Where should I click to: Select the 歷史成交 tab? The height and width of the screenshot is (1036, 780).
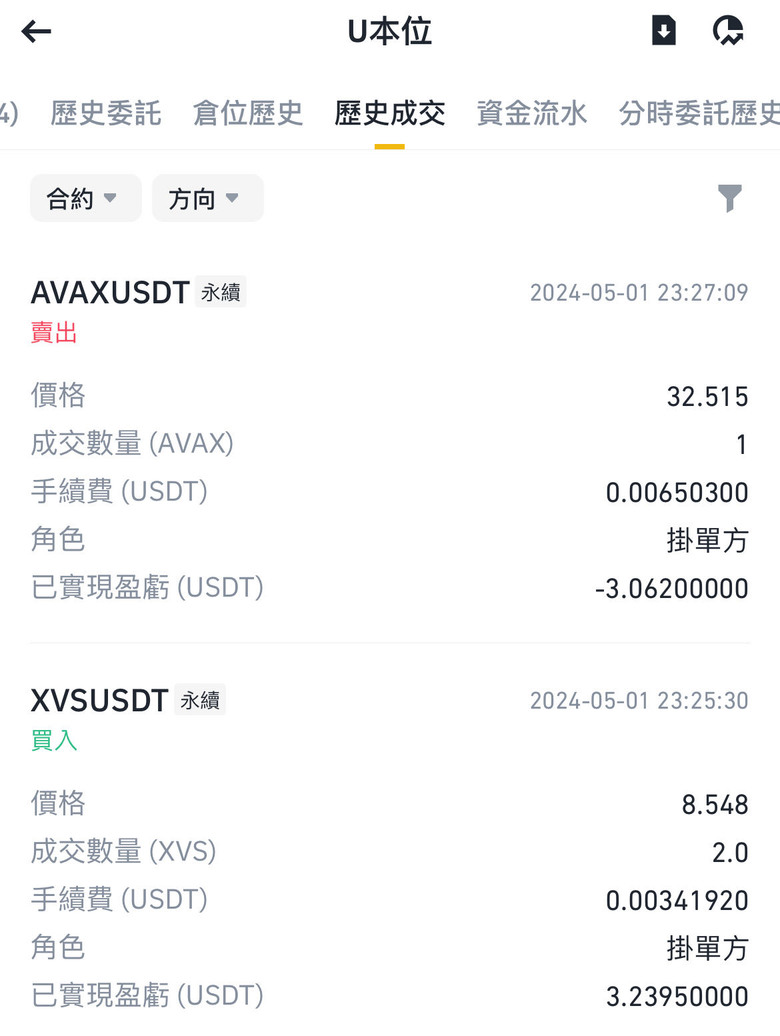390,113
